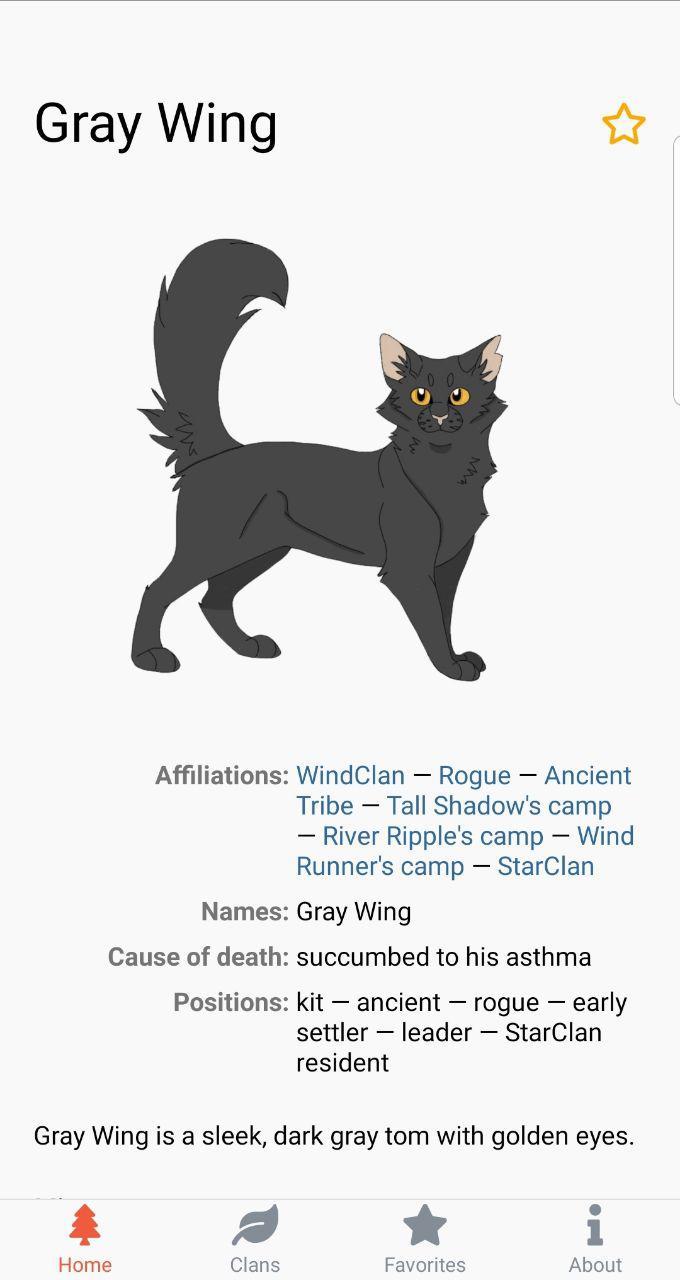The image size is (680, 1280).
Task: Open the Favorites tab
Action: [x=425, y=1240]
